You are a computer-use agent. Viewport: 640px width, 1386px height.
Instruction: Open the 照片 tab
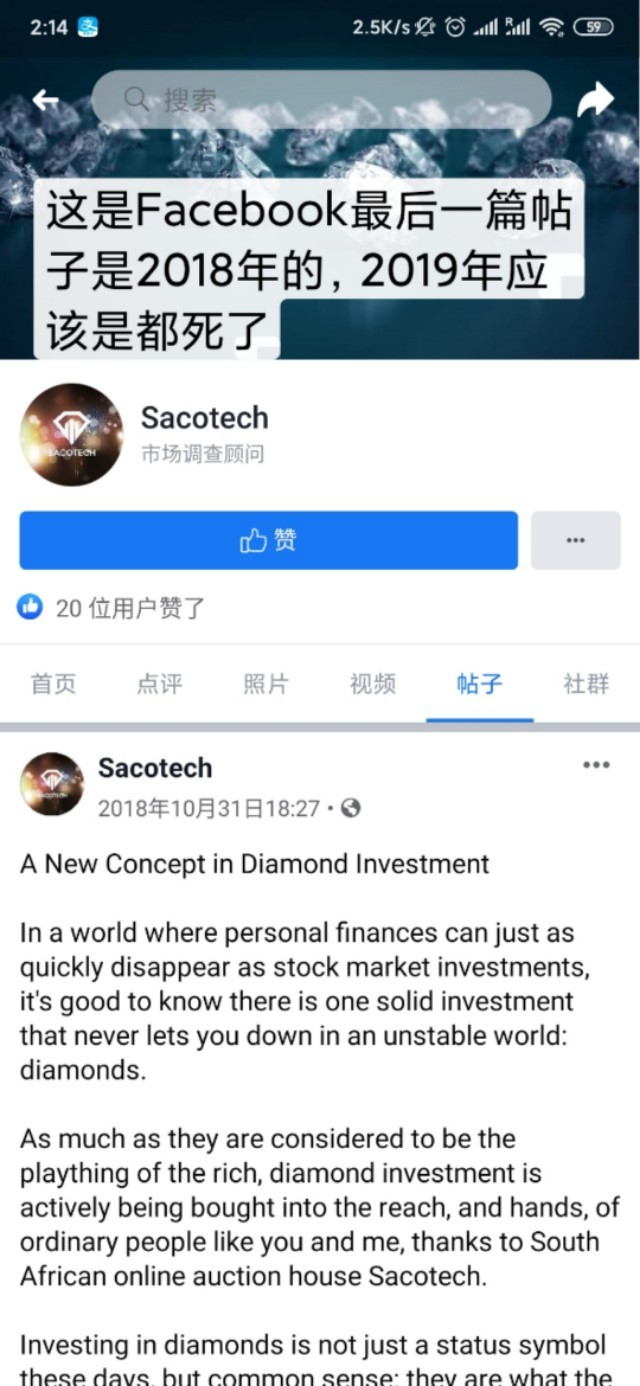(266, 684)
